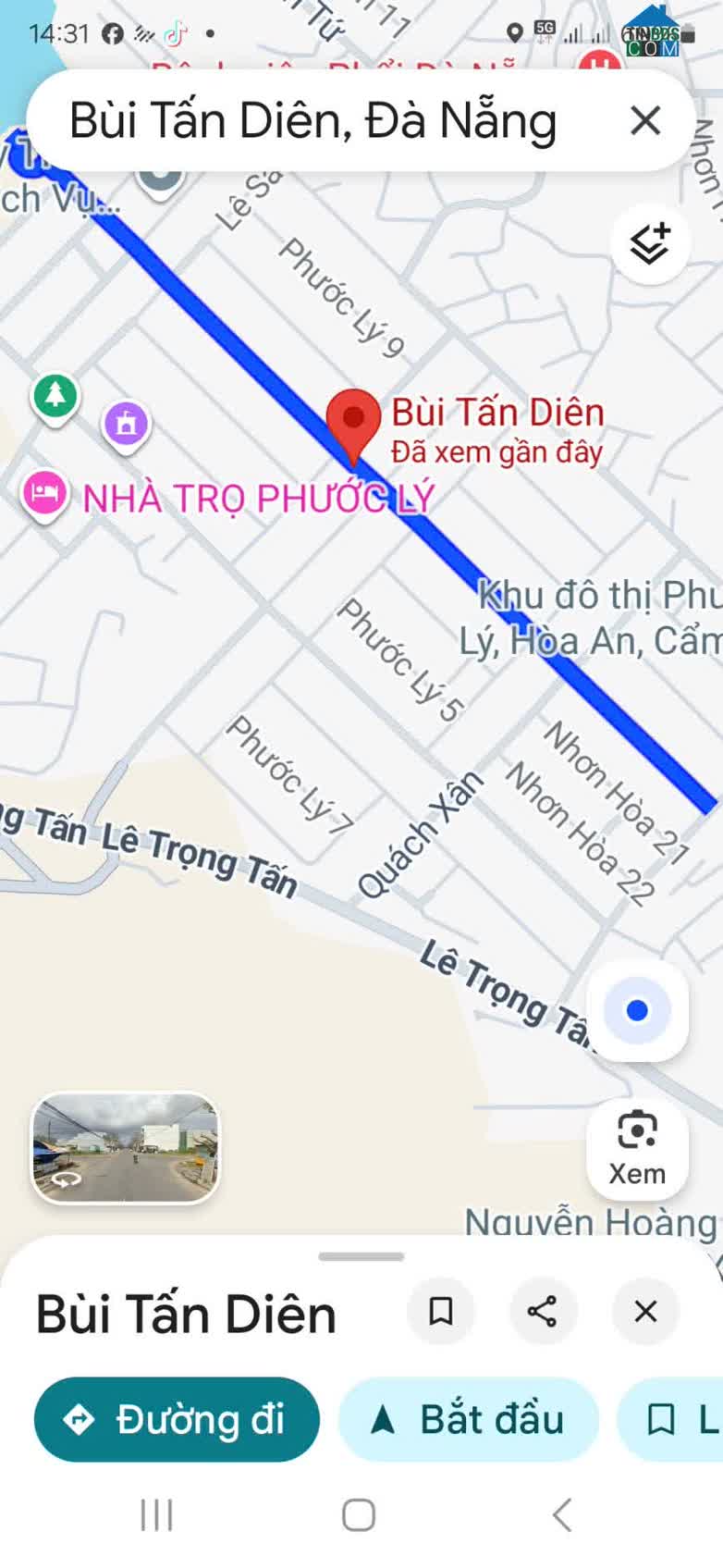This screenshot has height=1568, width=723.
Task: Select the green park marker
Action: [55, 396]
